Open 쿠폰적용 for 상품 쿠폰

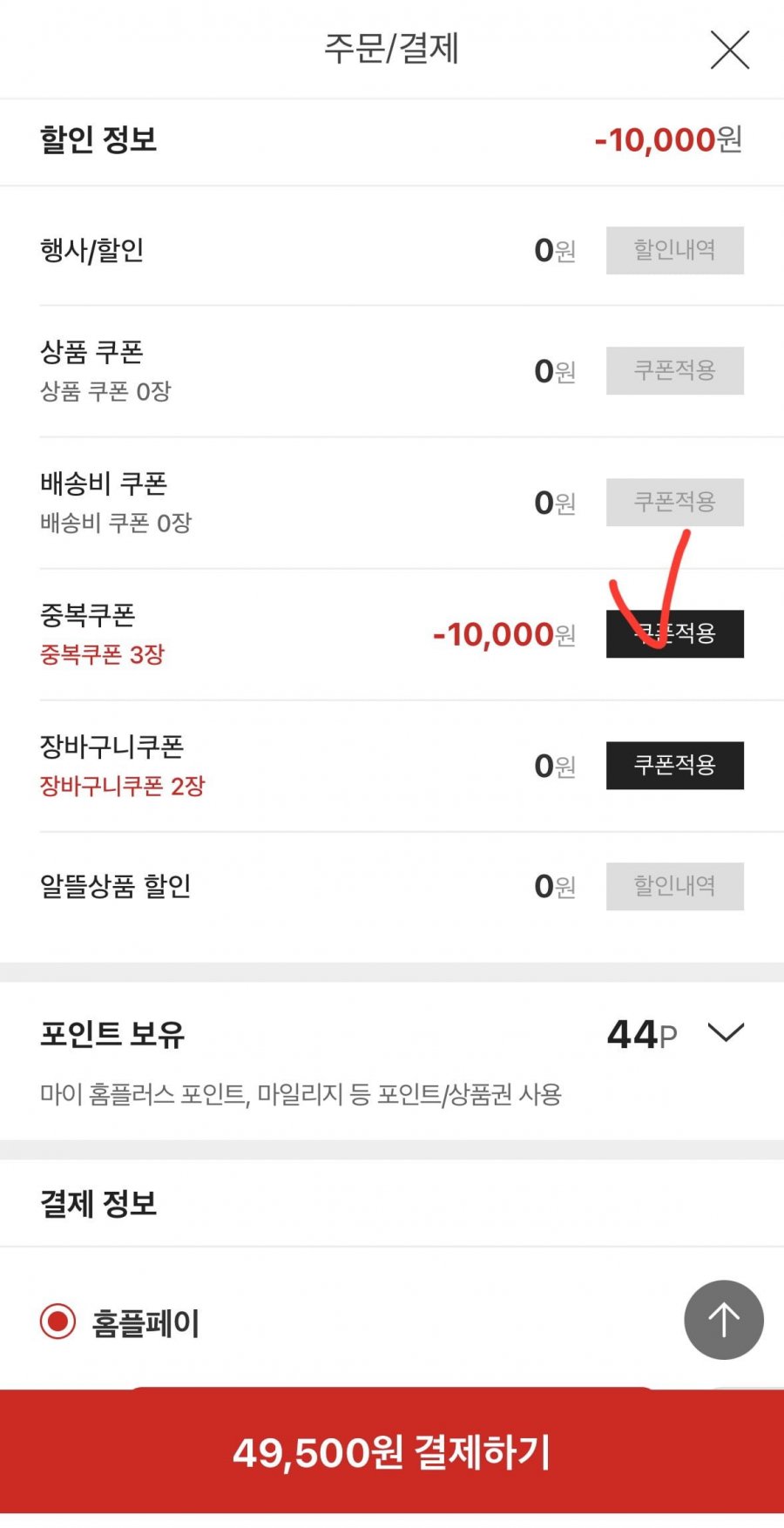(674, 370)
